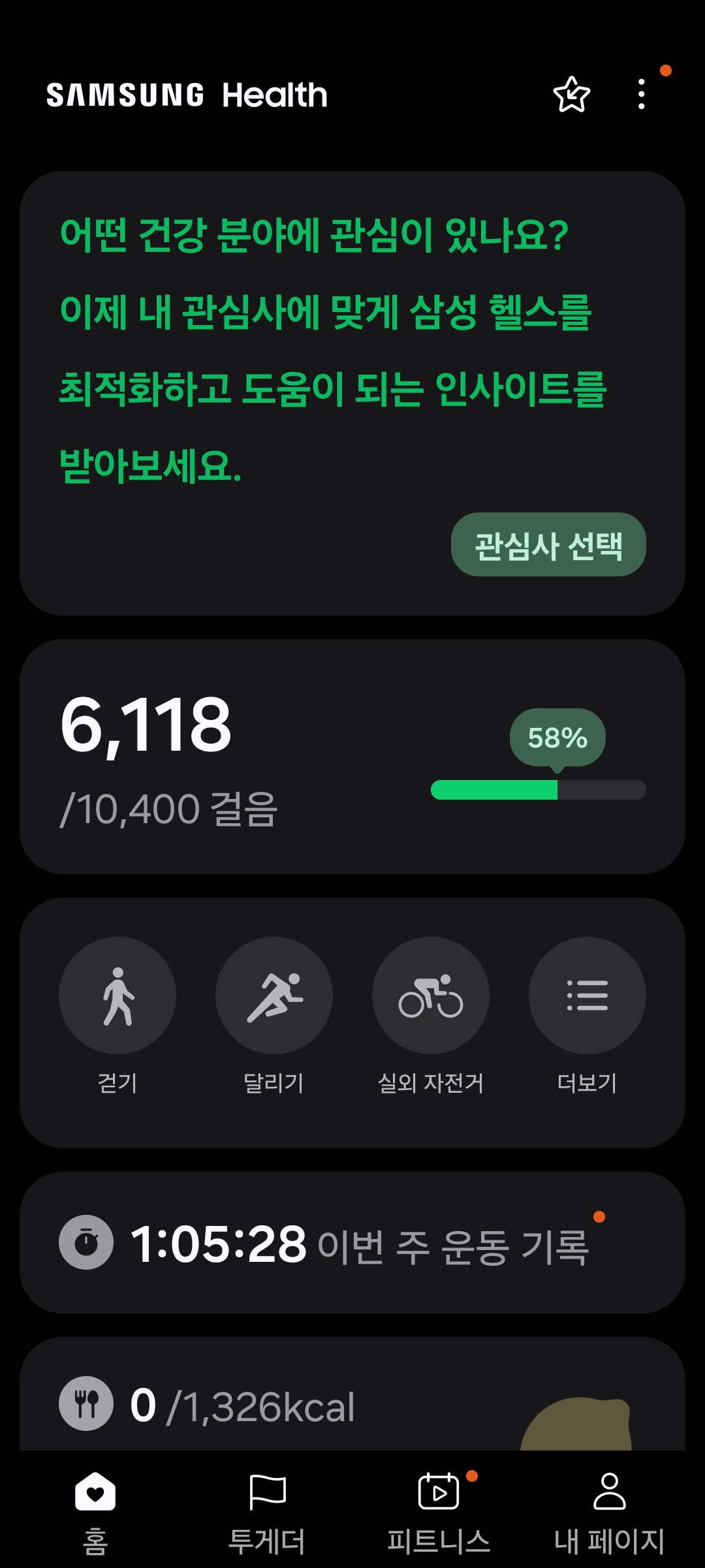
Task: Start the 실외 자전거 cycling exercise
Action: (431, 996)
